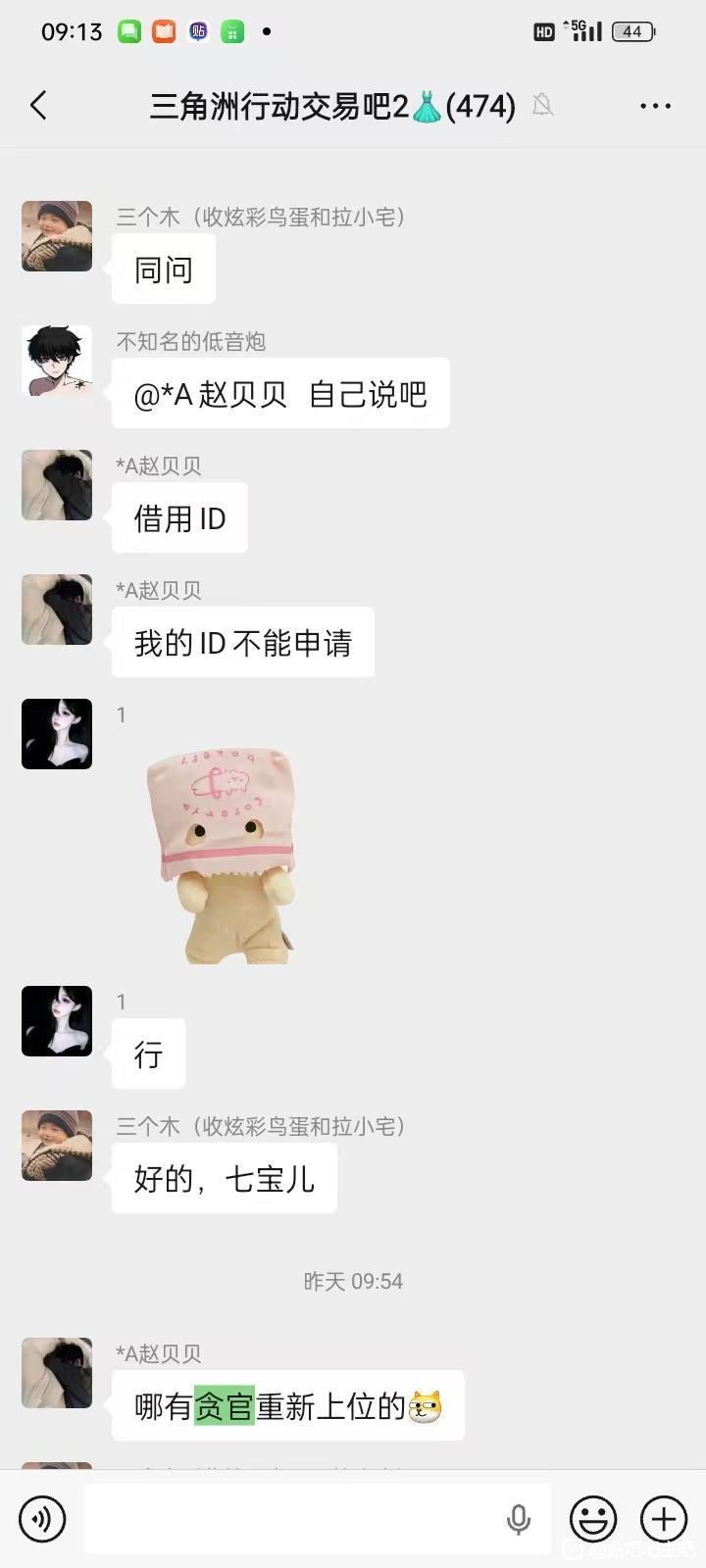The height and width of the screenshot is (1568, 706).
Task: Open the emoji picker
Action: tap(593, 1519)
